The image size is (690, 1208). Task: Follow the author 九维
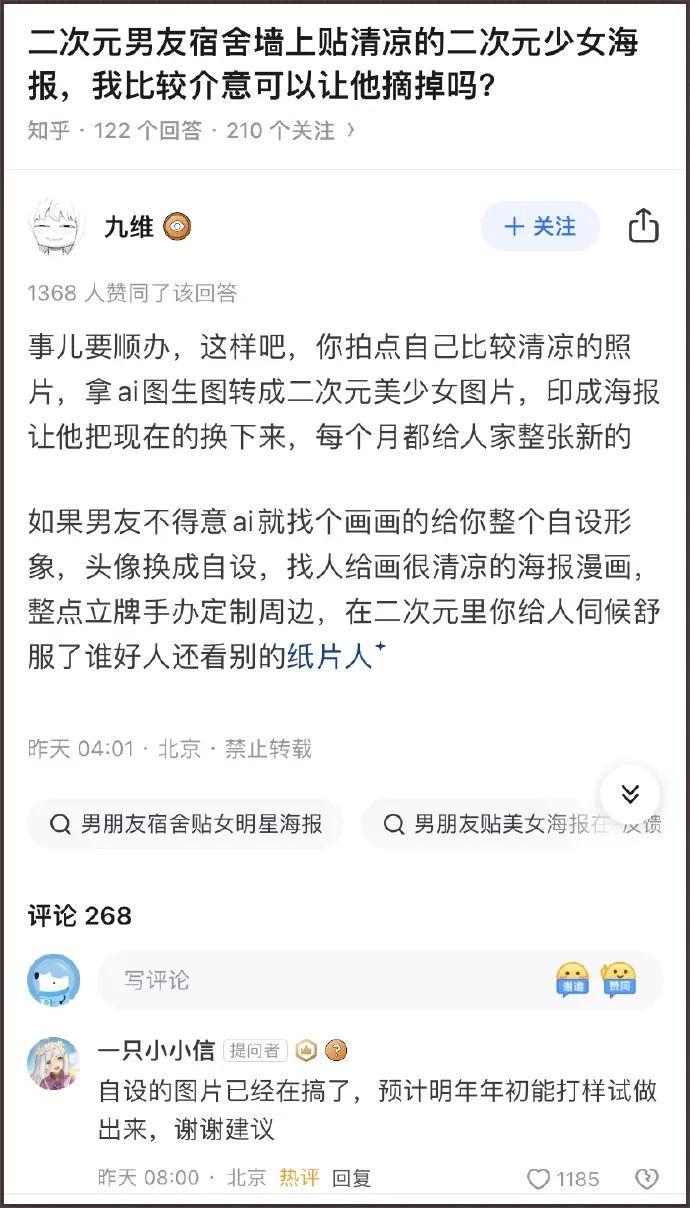pyautogui.click(x=540, y=227)
